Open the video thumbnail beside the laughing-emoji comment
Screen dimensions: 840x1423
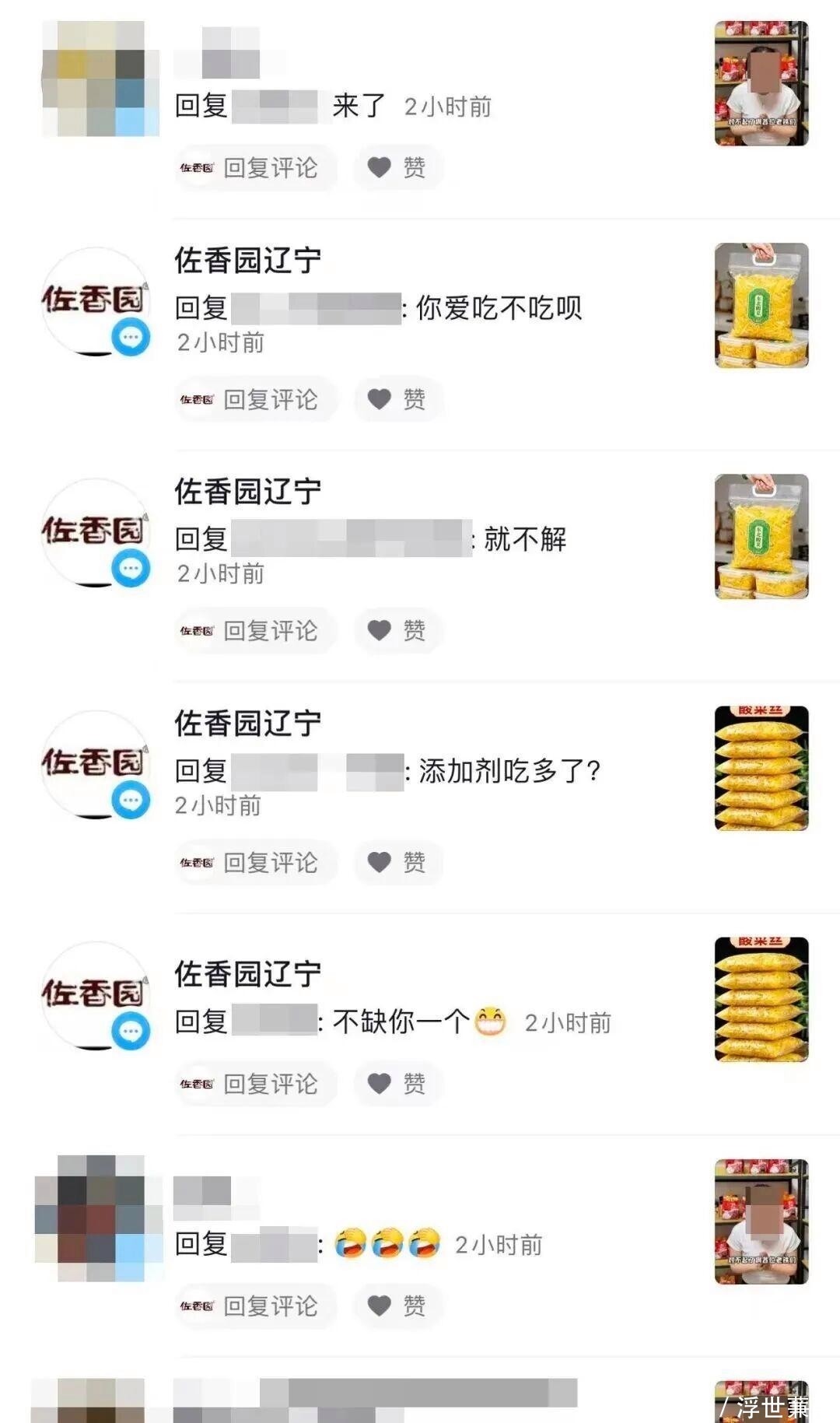(761, 1221)
